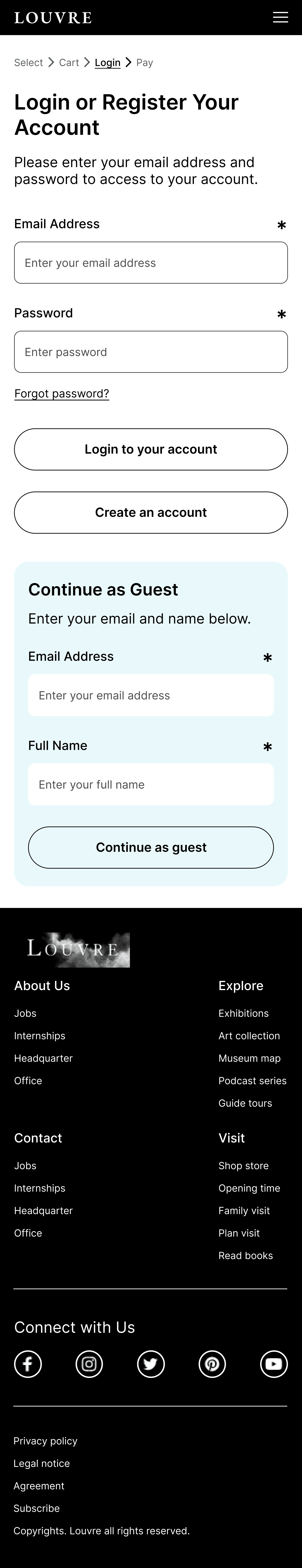Open the YouTube channel
The image size is (302, 1568).
pyautogui.click(x=274, y=1364)
